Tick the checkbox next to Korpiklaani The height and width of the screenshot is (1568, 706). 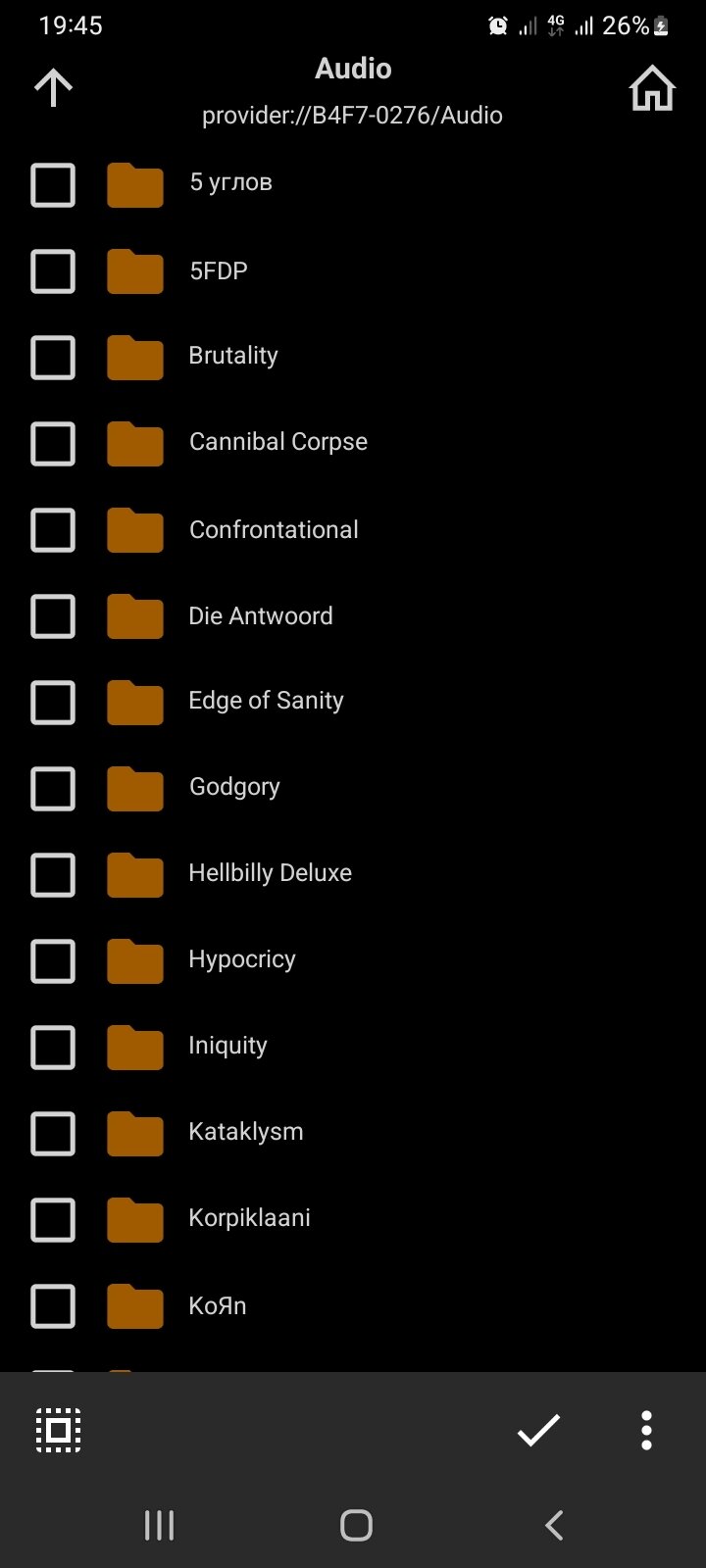click(x=53, y=1220)
